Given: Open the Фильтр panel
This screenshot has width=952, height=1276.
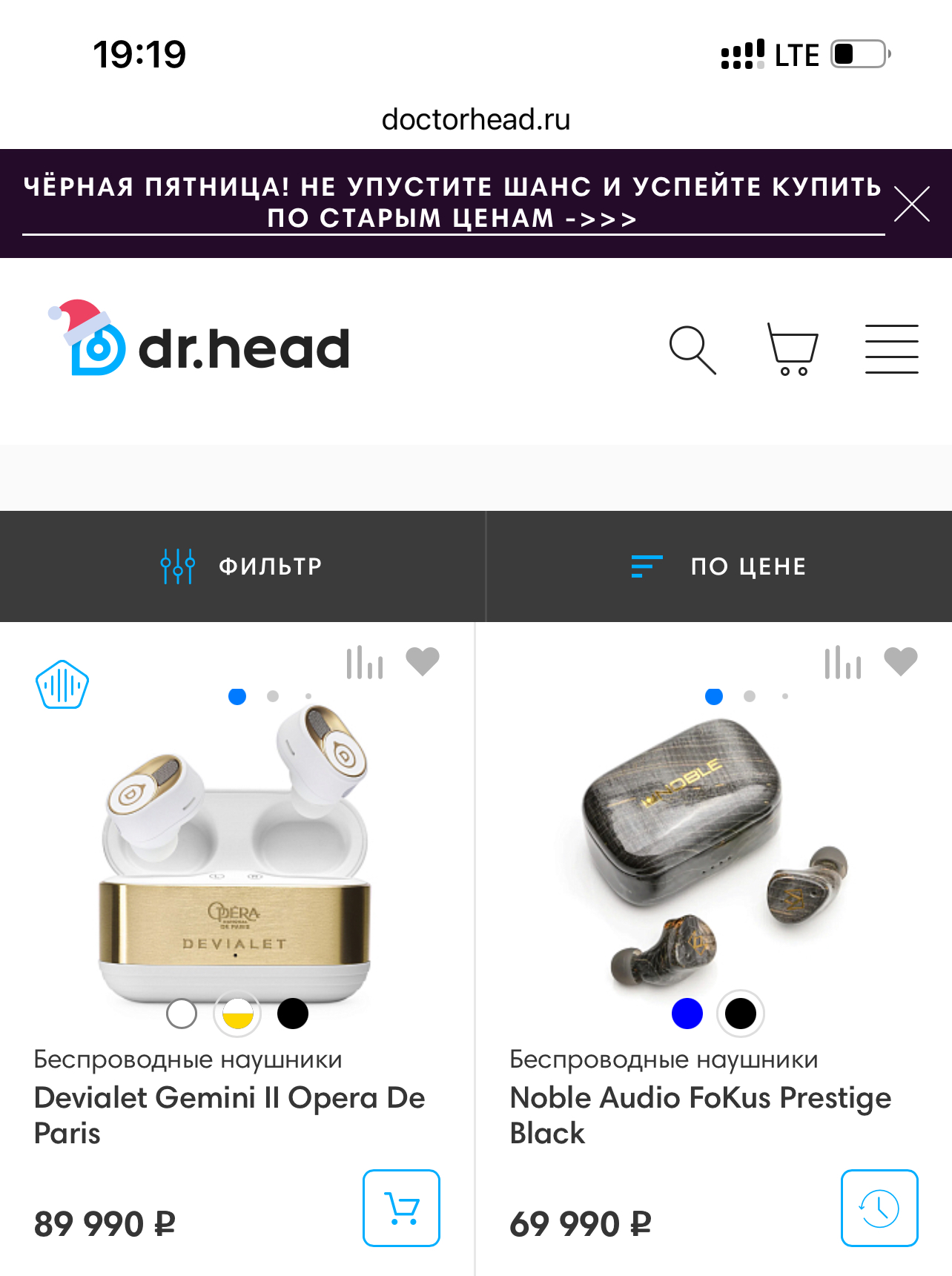Looking at the screenshot, I should point(242,566).
